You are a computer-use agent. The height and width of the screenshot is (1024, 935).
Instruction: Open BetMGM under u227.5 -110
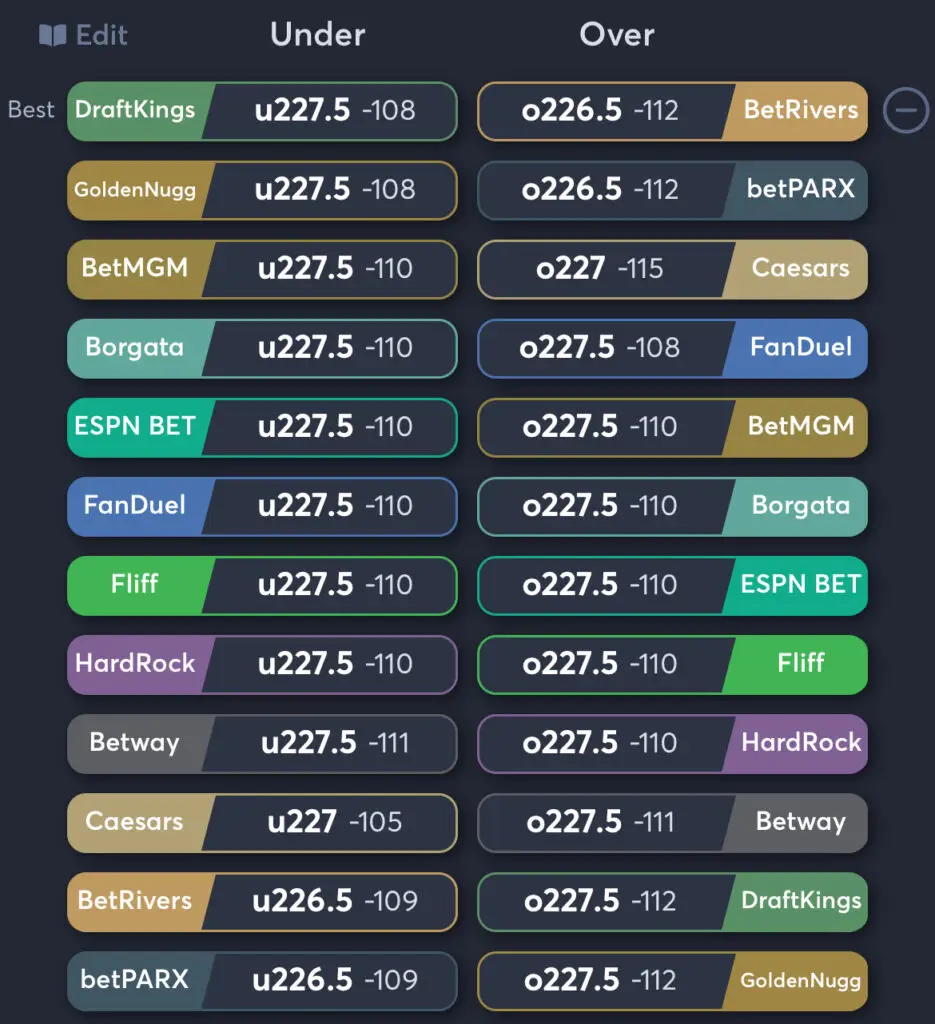pos(262,268)
